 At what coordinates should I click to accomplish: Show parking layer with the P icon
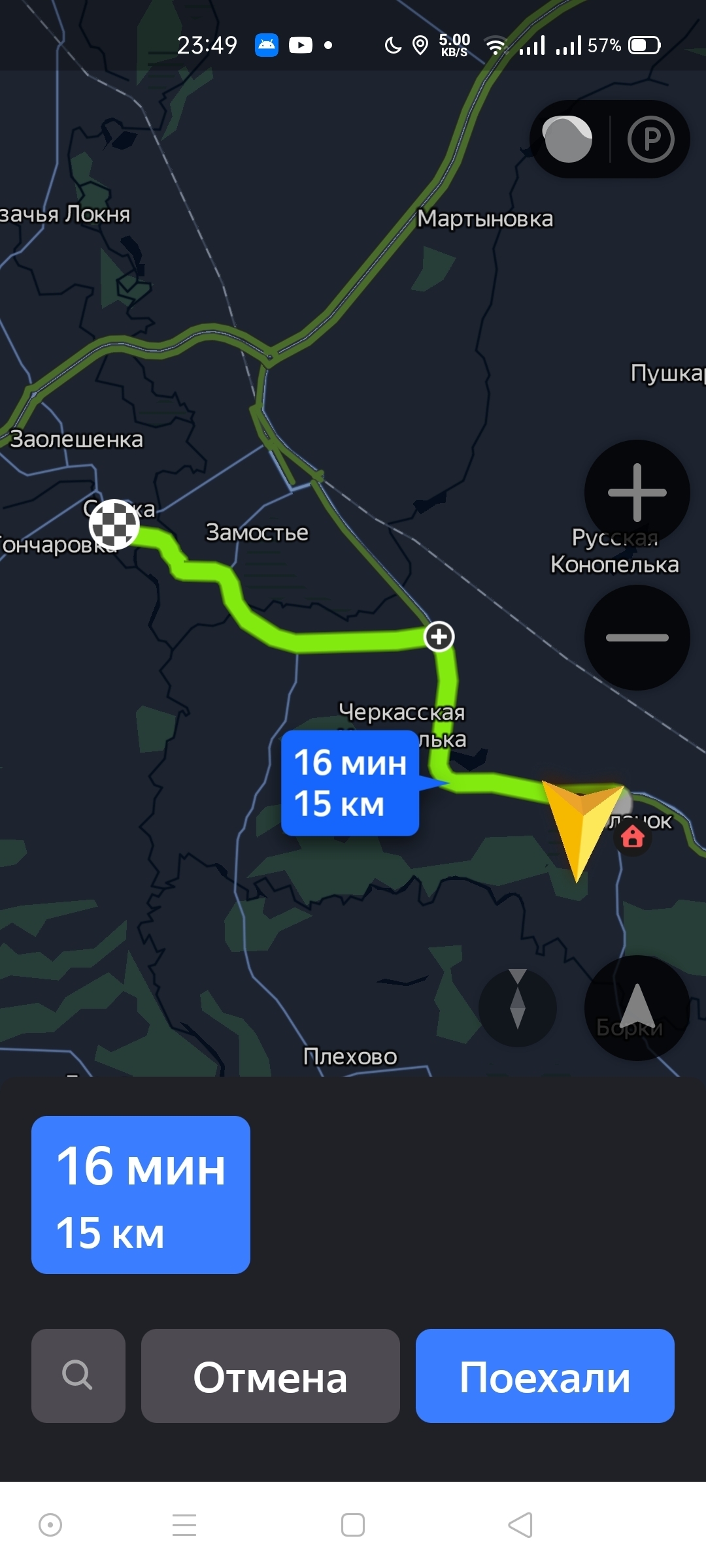click(x=650, y=139)
